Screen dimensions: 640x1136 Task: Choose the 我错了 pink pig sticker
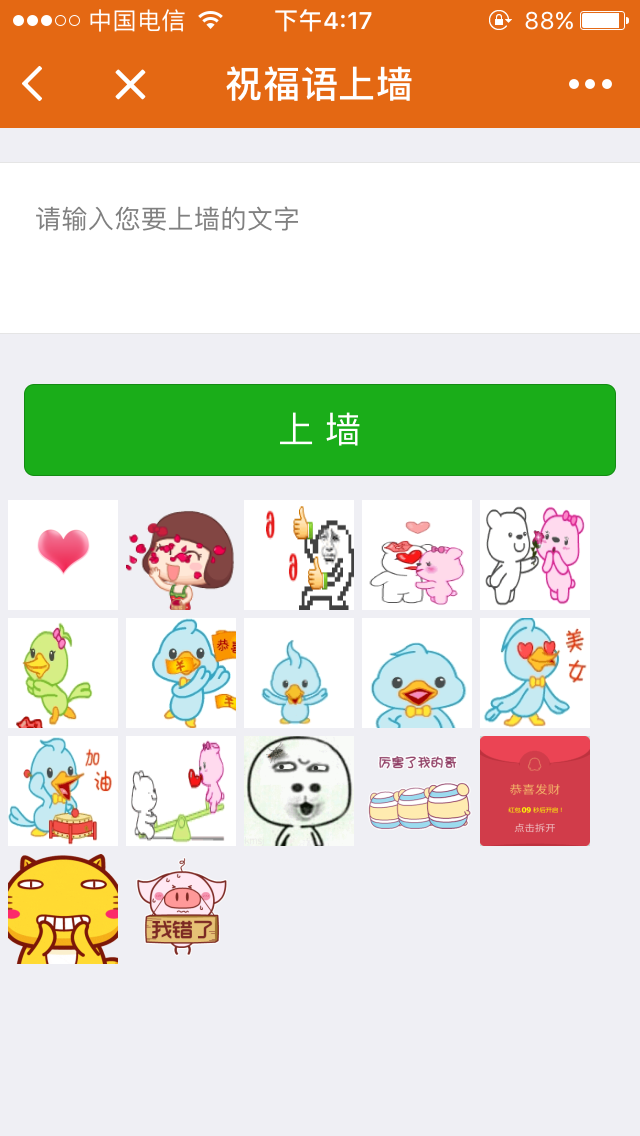pyautogui.click(x=181, y=909)
